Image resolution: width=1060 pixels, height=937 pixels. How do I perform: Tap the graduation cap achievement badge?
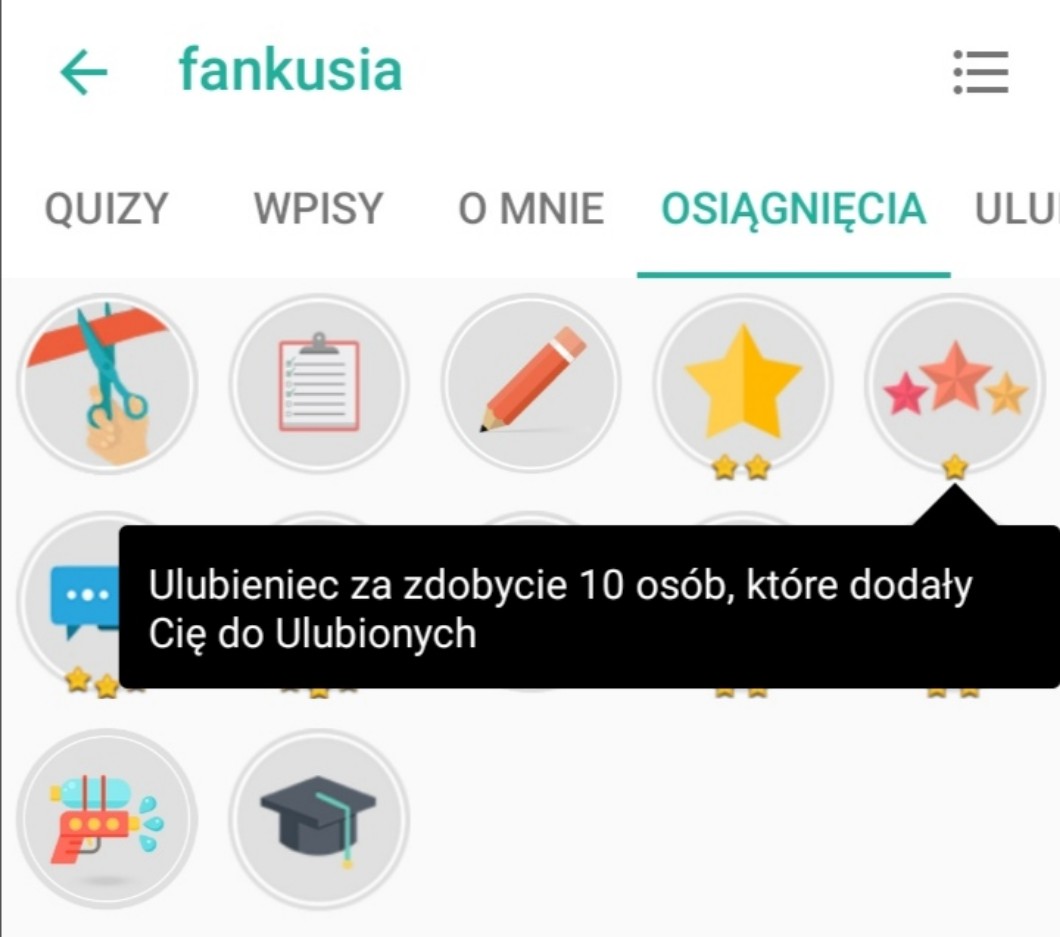pyautogui.click(x=319, y=818)
